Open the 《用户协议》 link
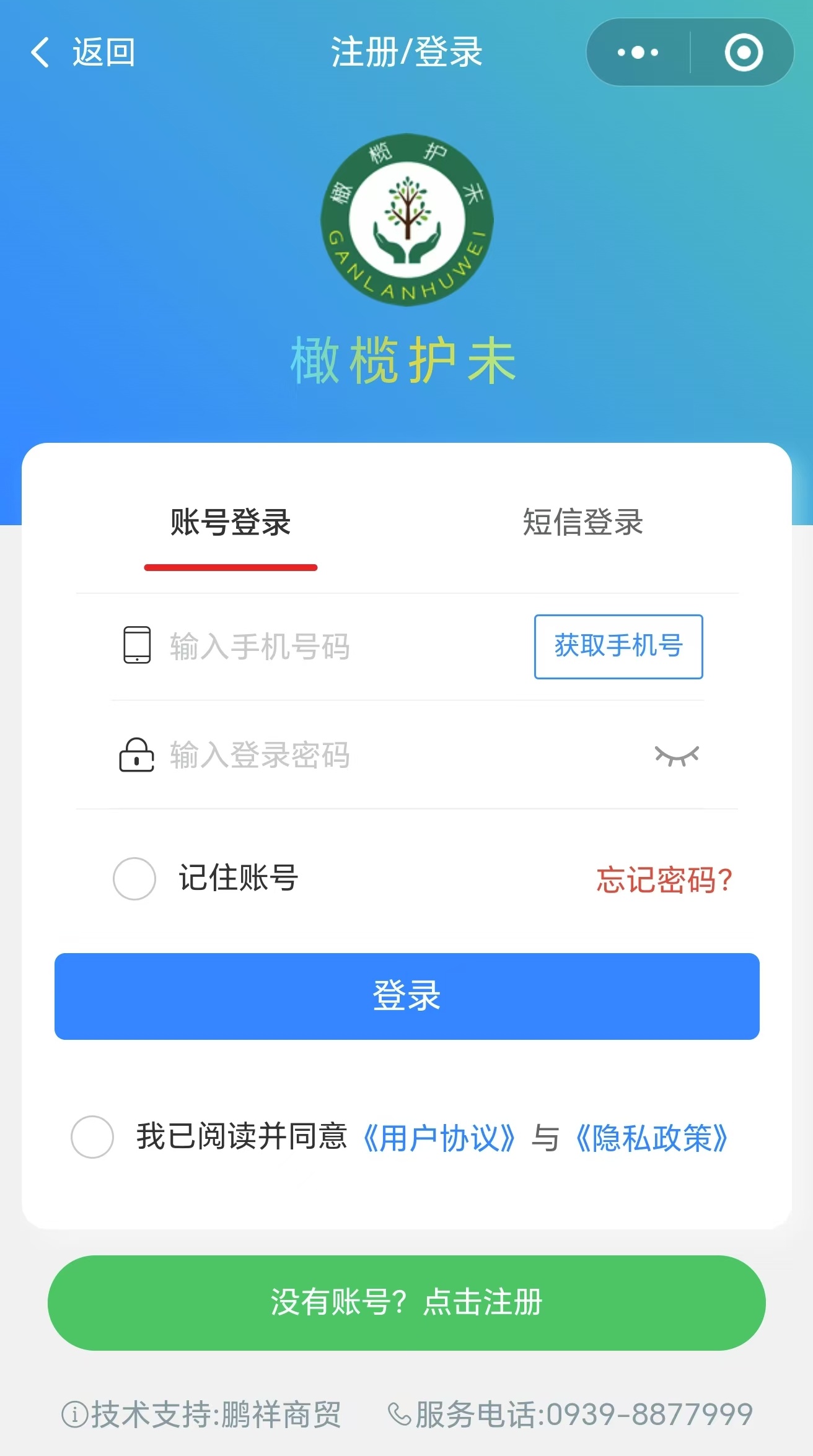The image size is (813, 1456). point(439,1138)
